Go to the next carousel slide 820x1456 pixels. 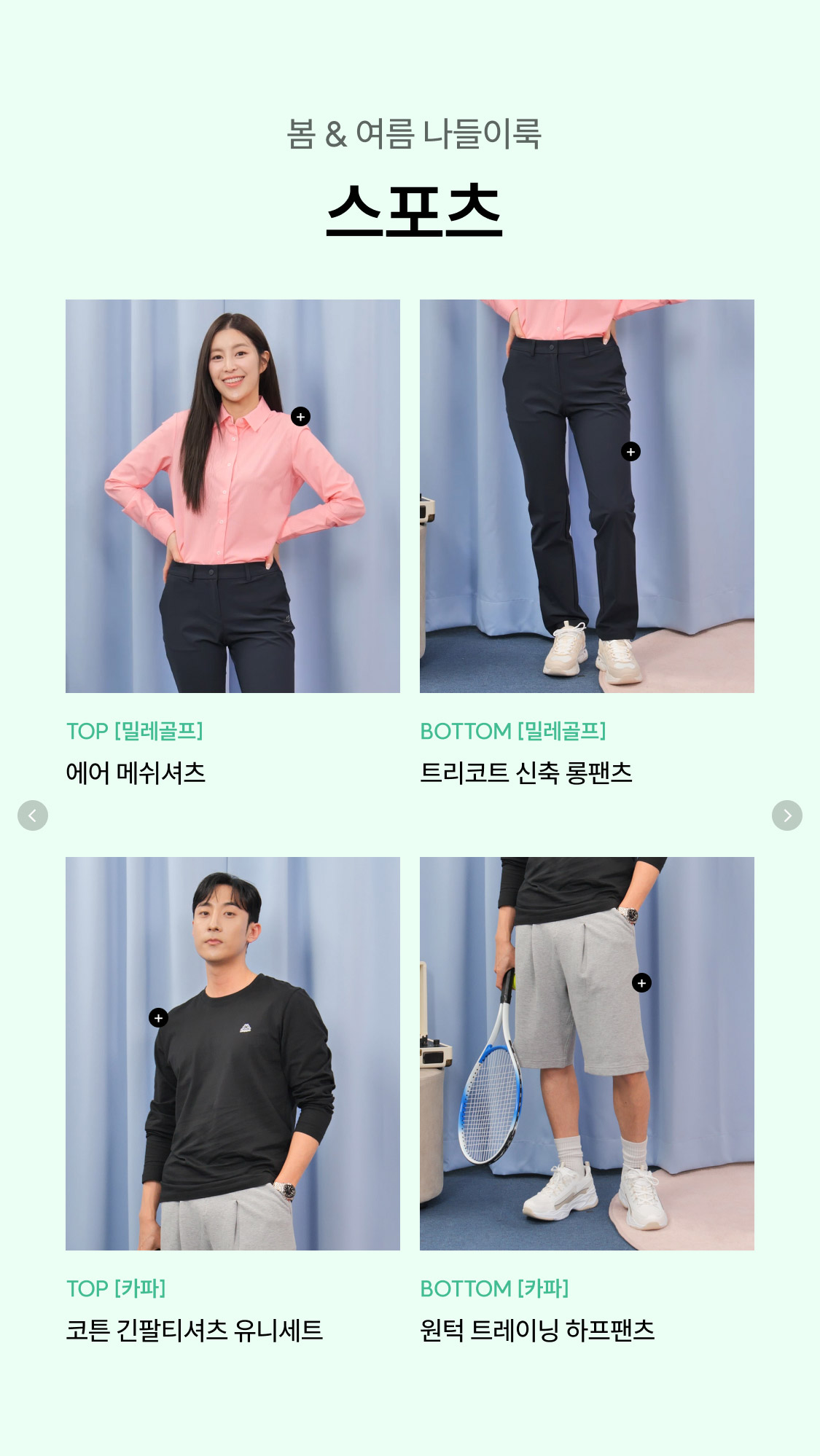point(786,815)
